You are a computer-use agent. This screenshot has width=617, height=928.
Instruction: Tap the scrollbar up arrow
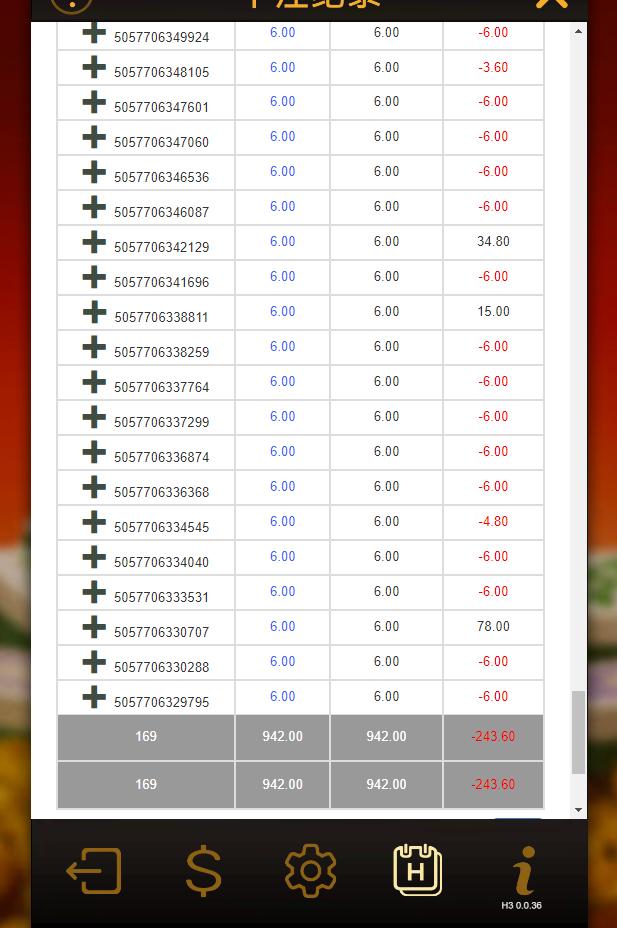(x=579, y=32)
